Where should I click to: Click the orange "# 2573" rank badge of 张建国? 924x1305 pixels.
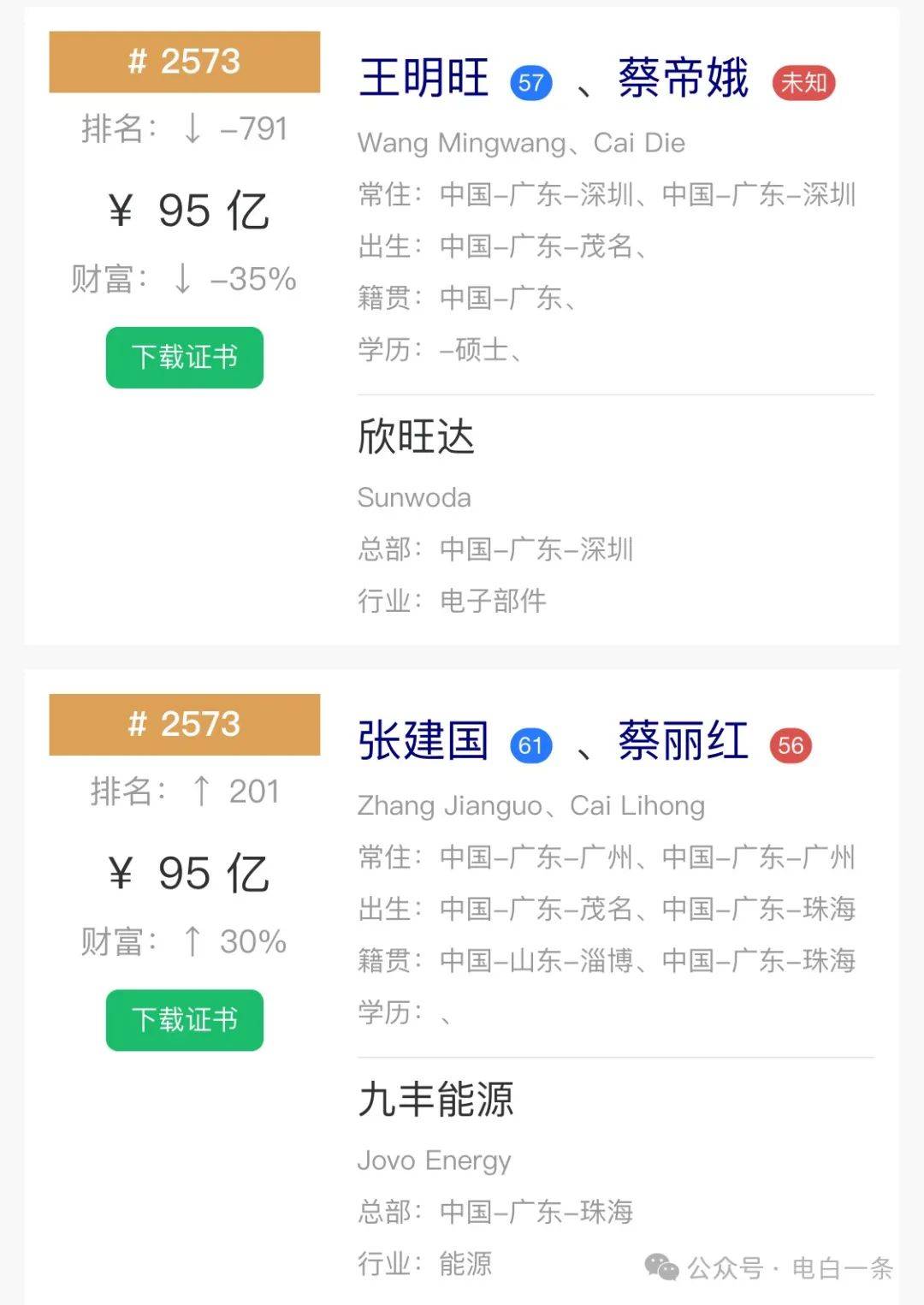tap(183, 724)
